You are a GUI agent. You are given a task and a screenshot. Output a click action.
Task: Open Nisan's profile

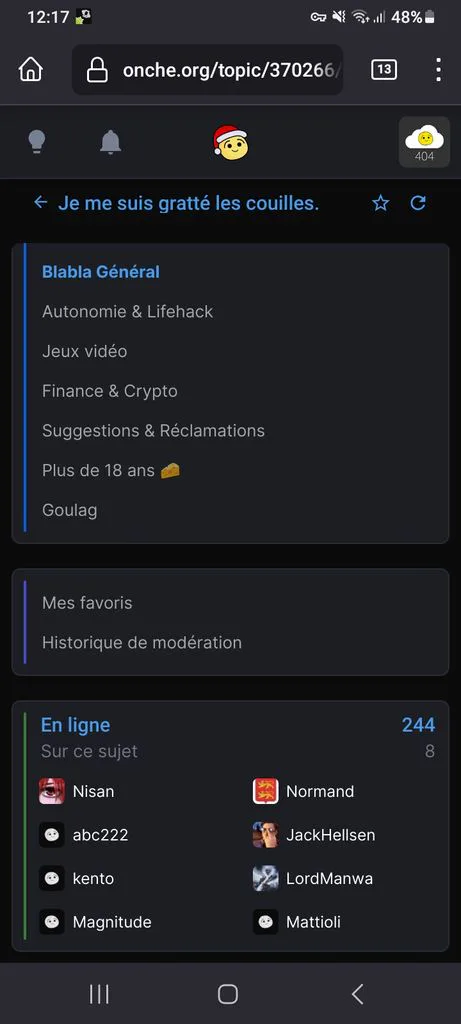coord(76,792)
